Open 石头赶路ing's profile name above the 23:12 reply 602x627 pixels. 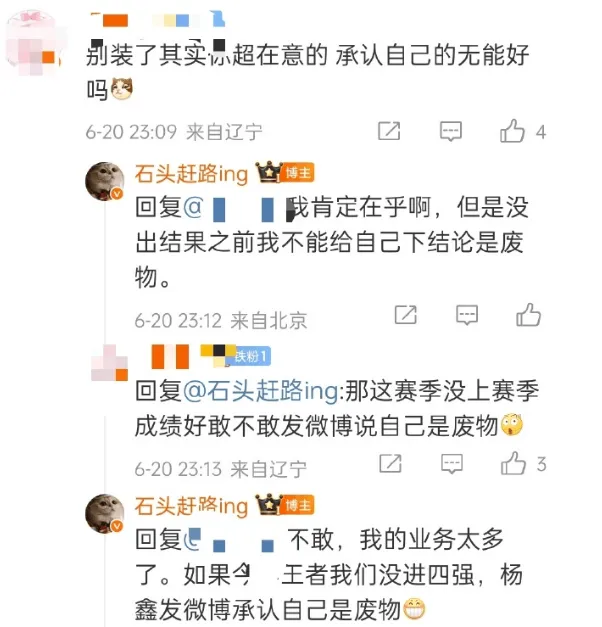[x=190, y=172]
